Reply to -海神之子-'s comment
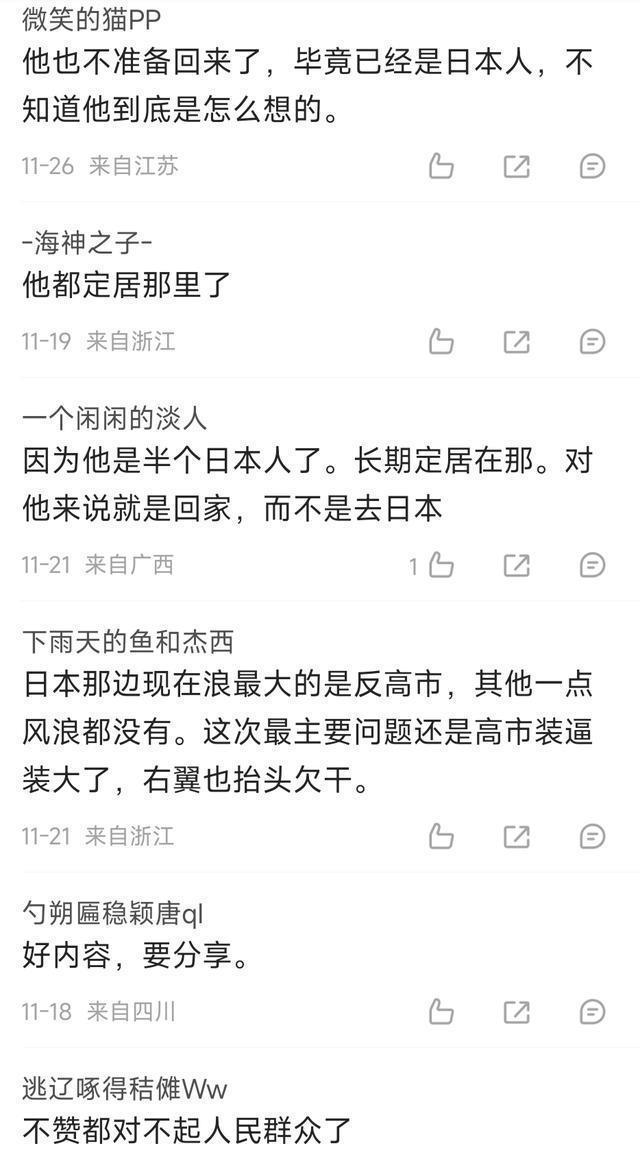This screenshot has width=640, height=1161. point(592,342)
